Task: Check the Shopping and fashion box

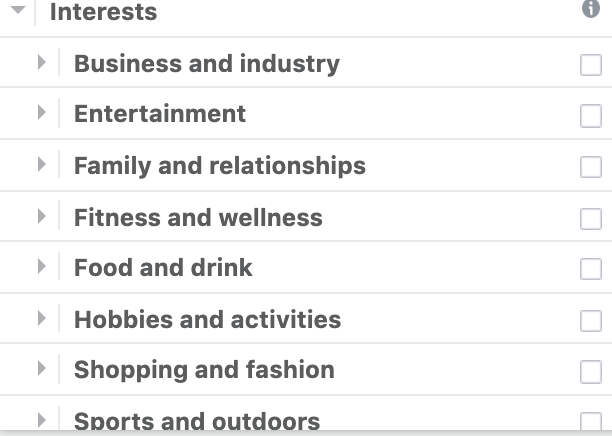Action: 590,372
